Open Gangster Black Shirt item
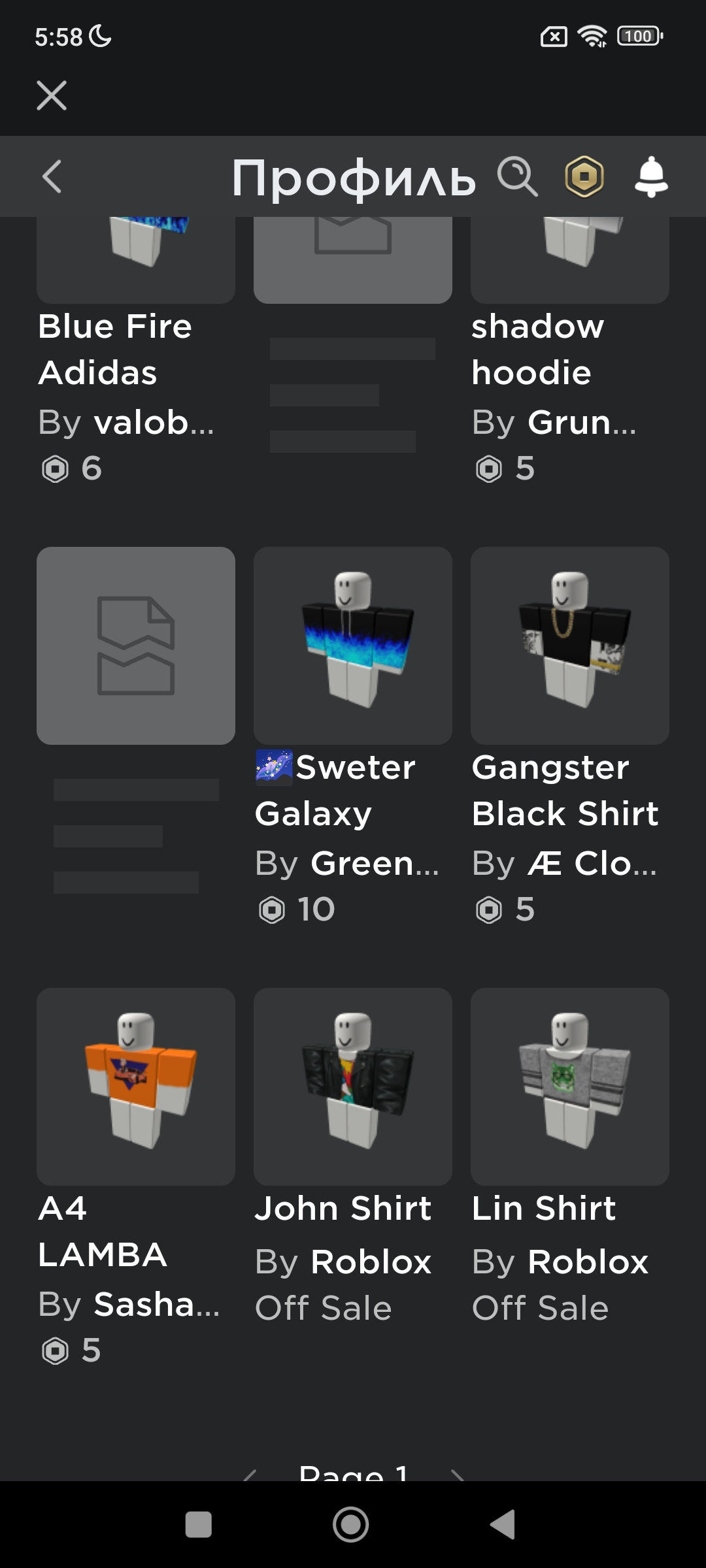Image resolution: width=706 pixels, height=1568 pixels. pyautogui.click(x=570, y=645)
